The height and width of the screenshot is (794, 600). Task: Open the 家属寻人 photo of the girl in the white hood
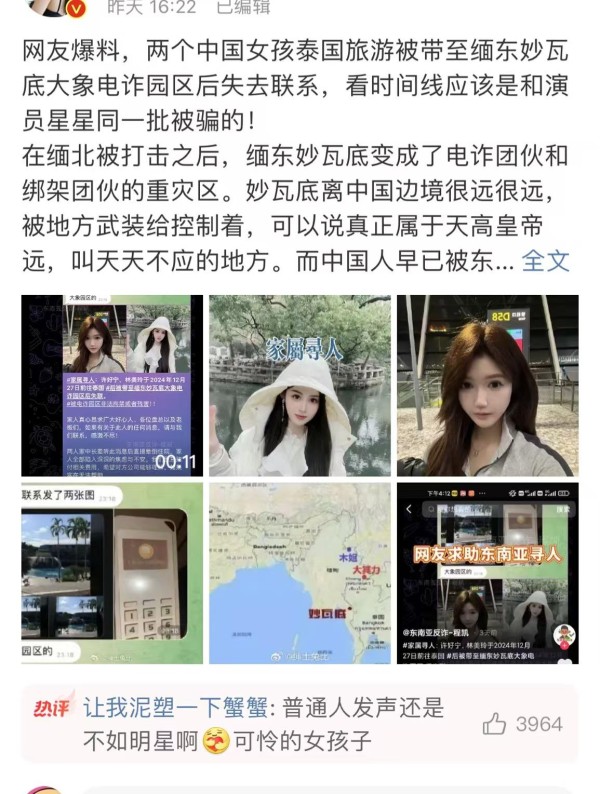299,385
